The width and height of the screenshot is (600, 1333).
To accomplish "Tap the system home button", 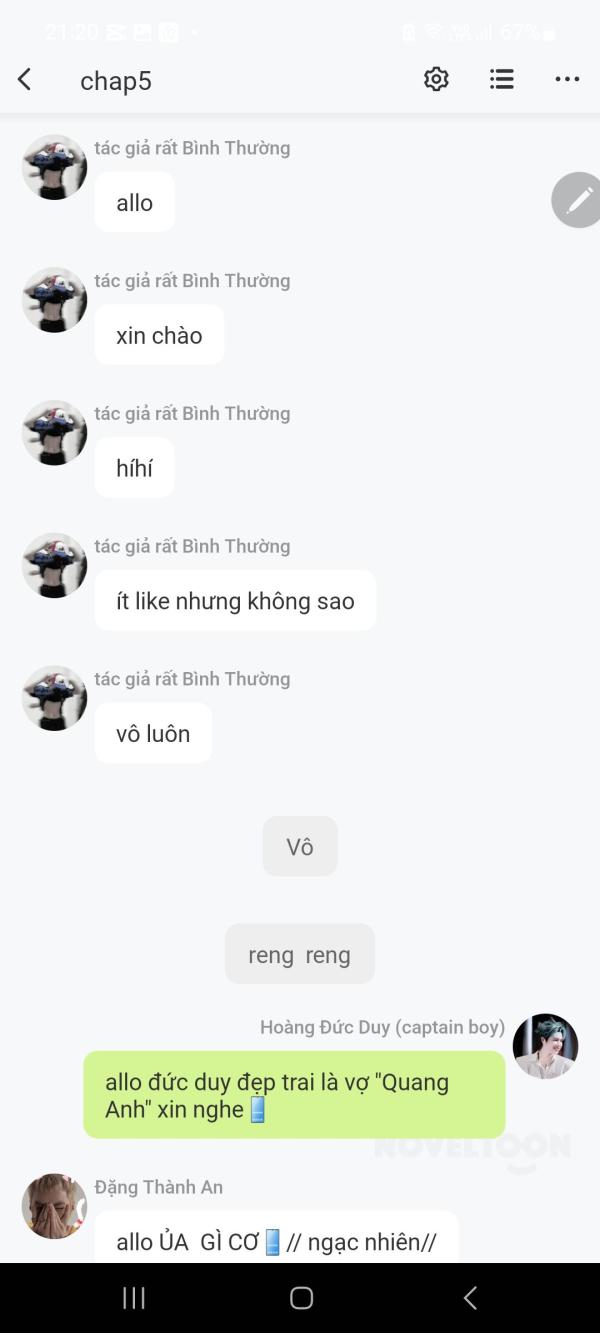I will click(x=301, y=1297).
